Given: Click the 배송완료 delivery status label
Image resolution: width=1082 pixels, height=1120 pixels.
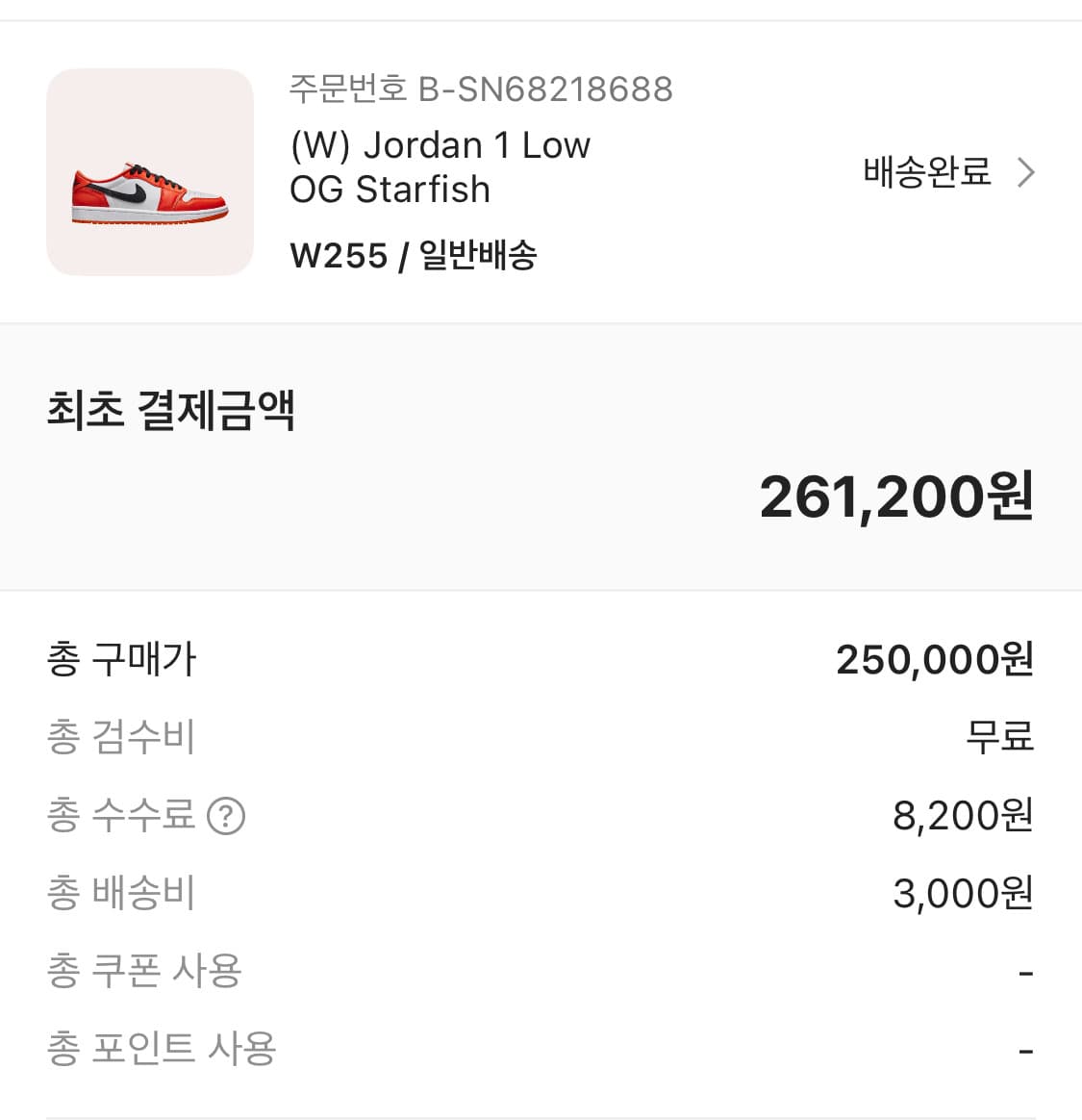Looking at the screenshot, I should pos(924,172).
